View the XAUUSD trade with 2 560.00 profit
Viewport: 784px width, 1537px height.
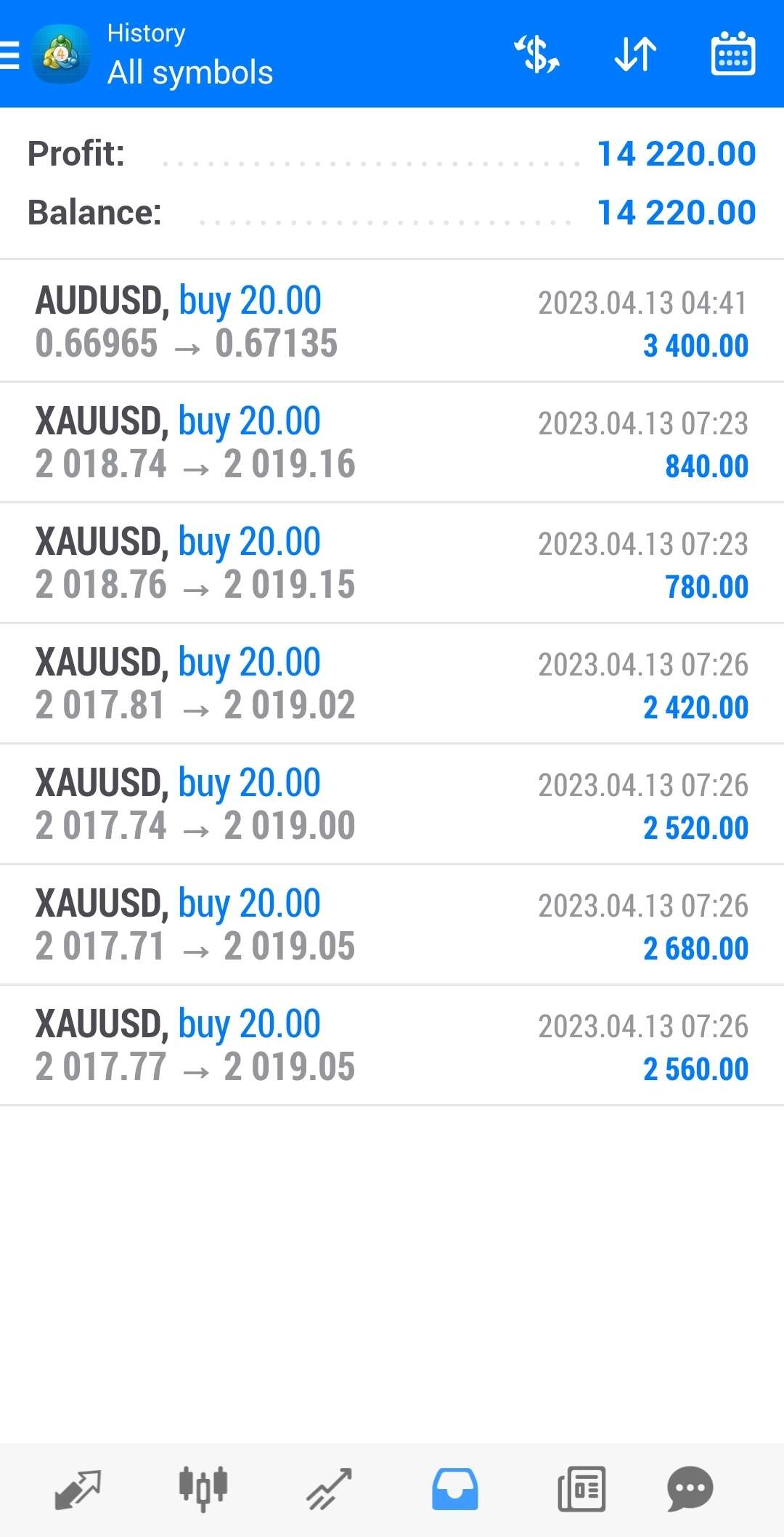coord(392,1045)
